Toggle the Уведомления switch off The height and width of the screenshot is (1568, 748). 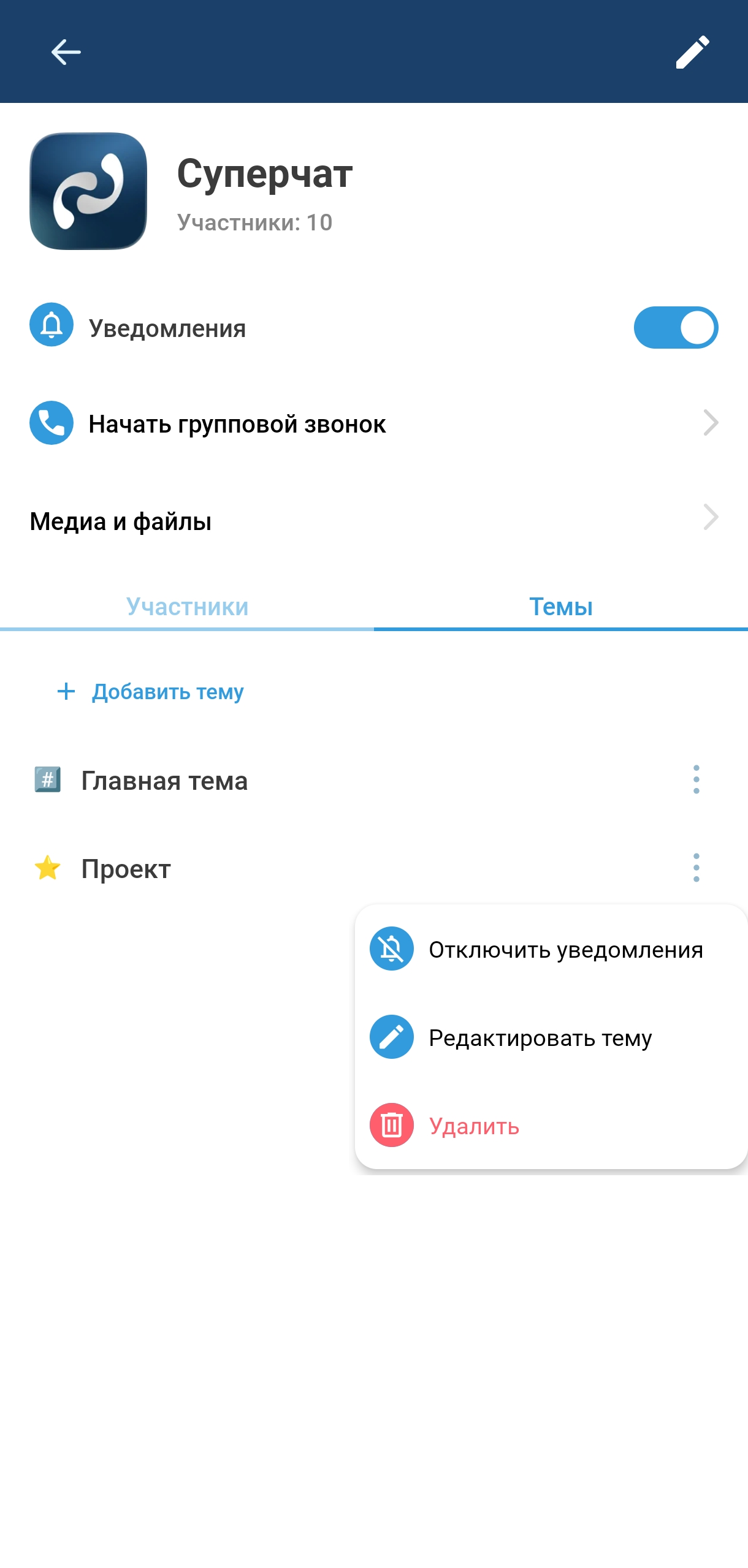click(x=676, y=328)
